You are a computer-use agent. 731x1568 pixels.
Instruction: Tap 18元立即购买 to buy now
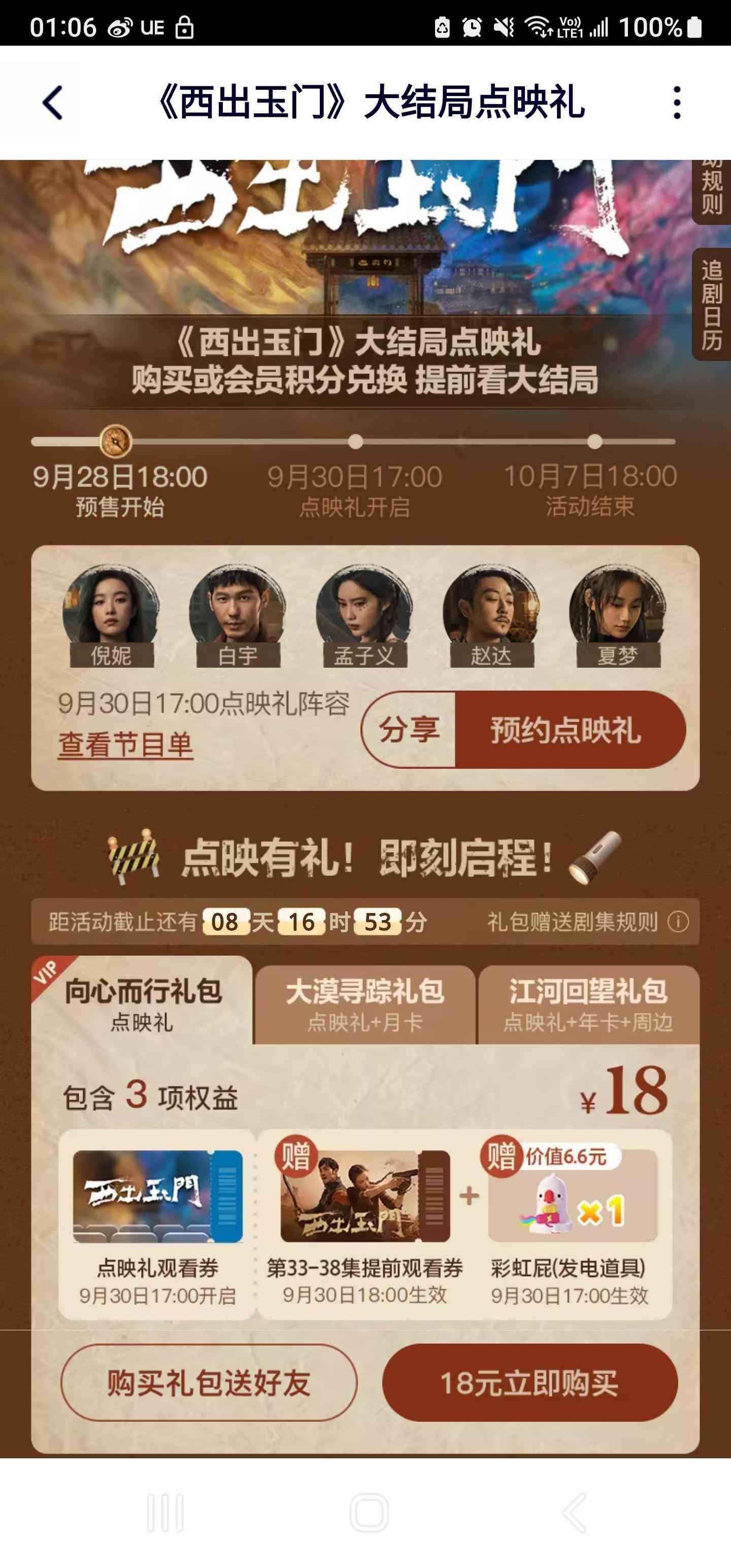[x=529, y=1383]
